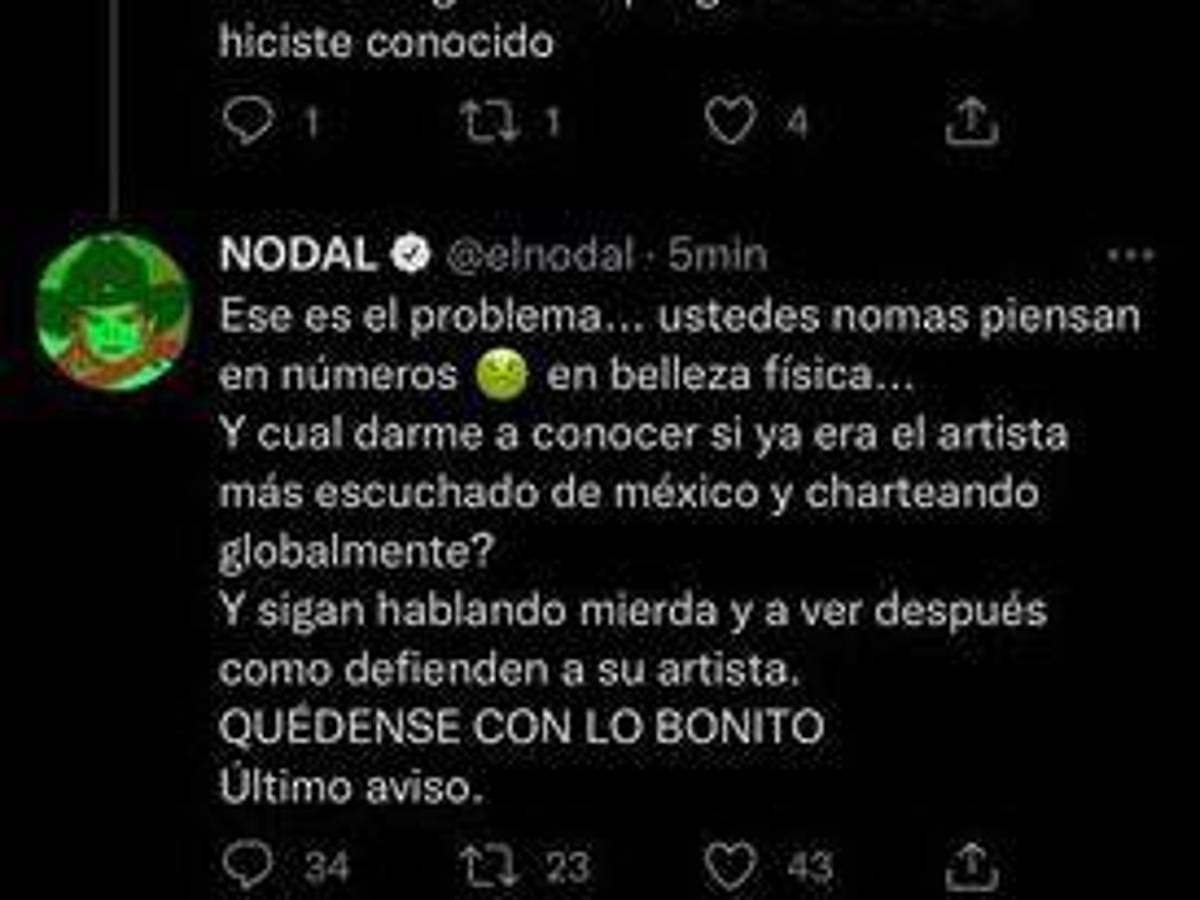The height and width of the screenshot is (900, 1200).
Task: Open NODAL's profile picture
Action: coord(113,311)
